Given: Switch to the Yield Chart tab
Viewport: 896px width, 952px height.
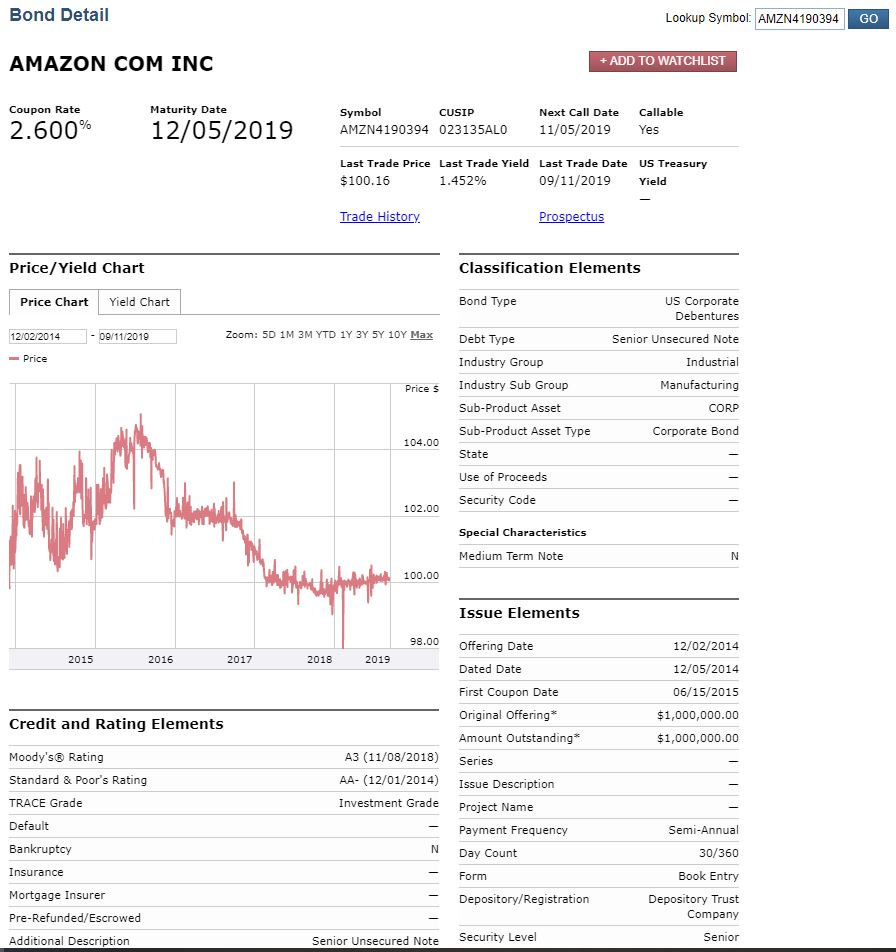Looking at the screenshot, I should [x=140, y=302].
